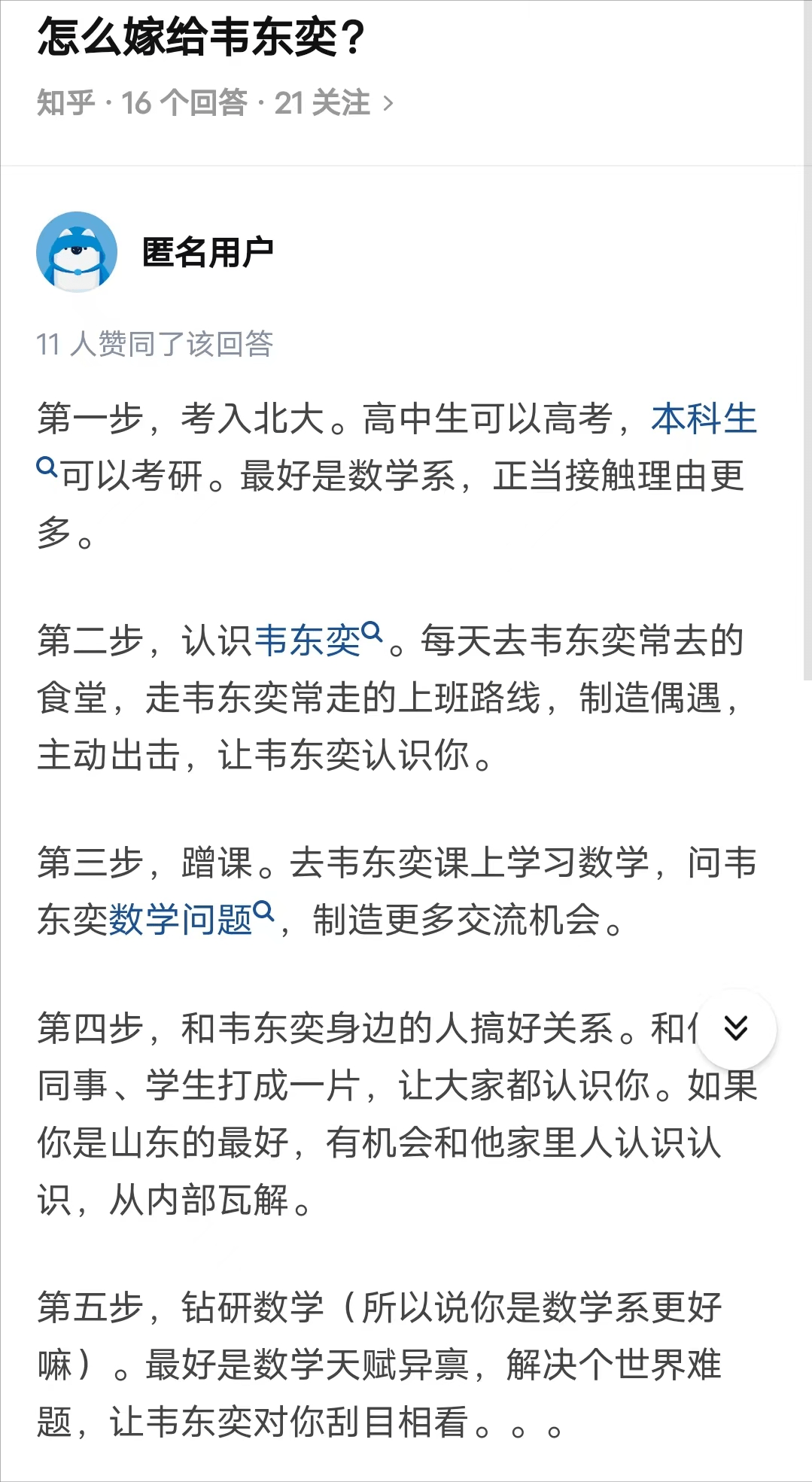
Task: Open the question details via 16 个回答 chevron
Action: click(388, 103)
